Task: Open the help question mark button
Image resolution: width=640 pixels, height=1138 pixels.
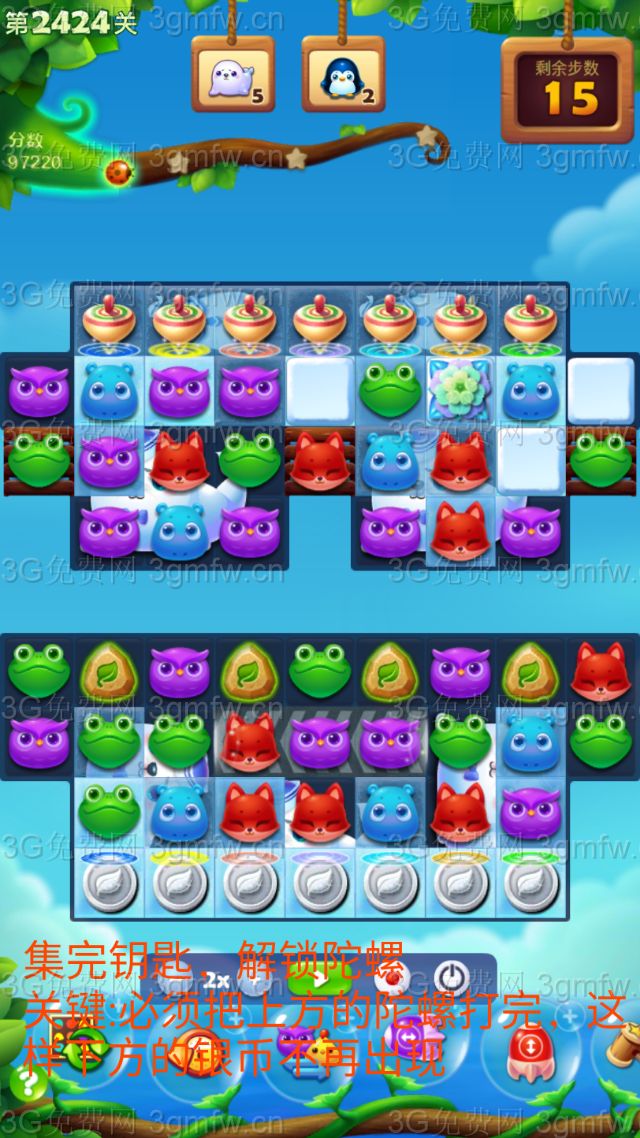Action: click(x=28, y=1082)
